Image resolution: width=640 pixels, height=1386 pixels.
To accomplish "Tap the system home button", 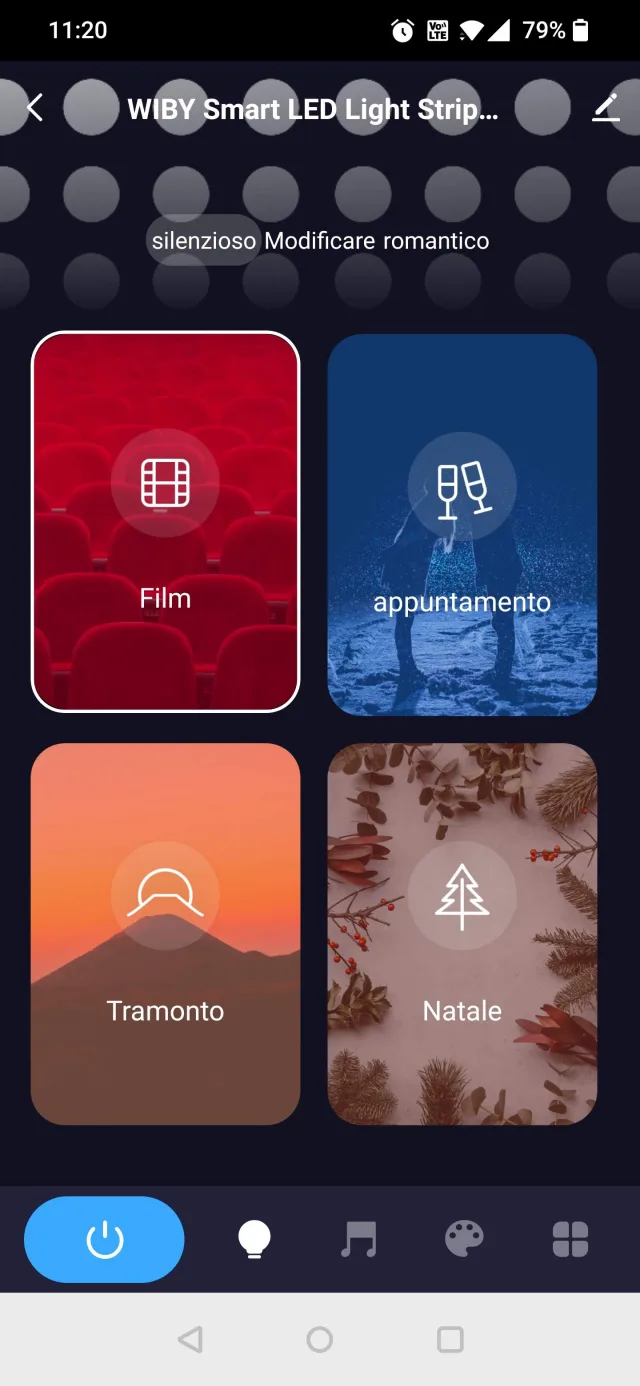I will coord(320,1339).
